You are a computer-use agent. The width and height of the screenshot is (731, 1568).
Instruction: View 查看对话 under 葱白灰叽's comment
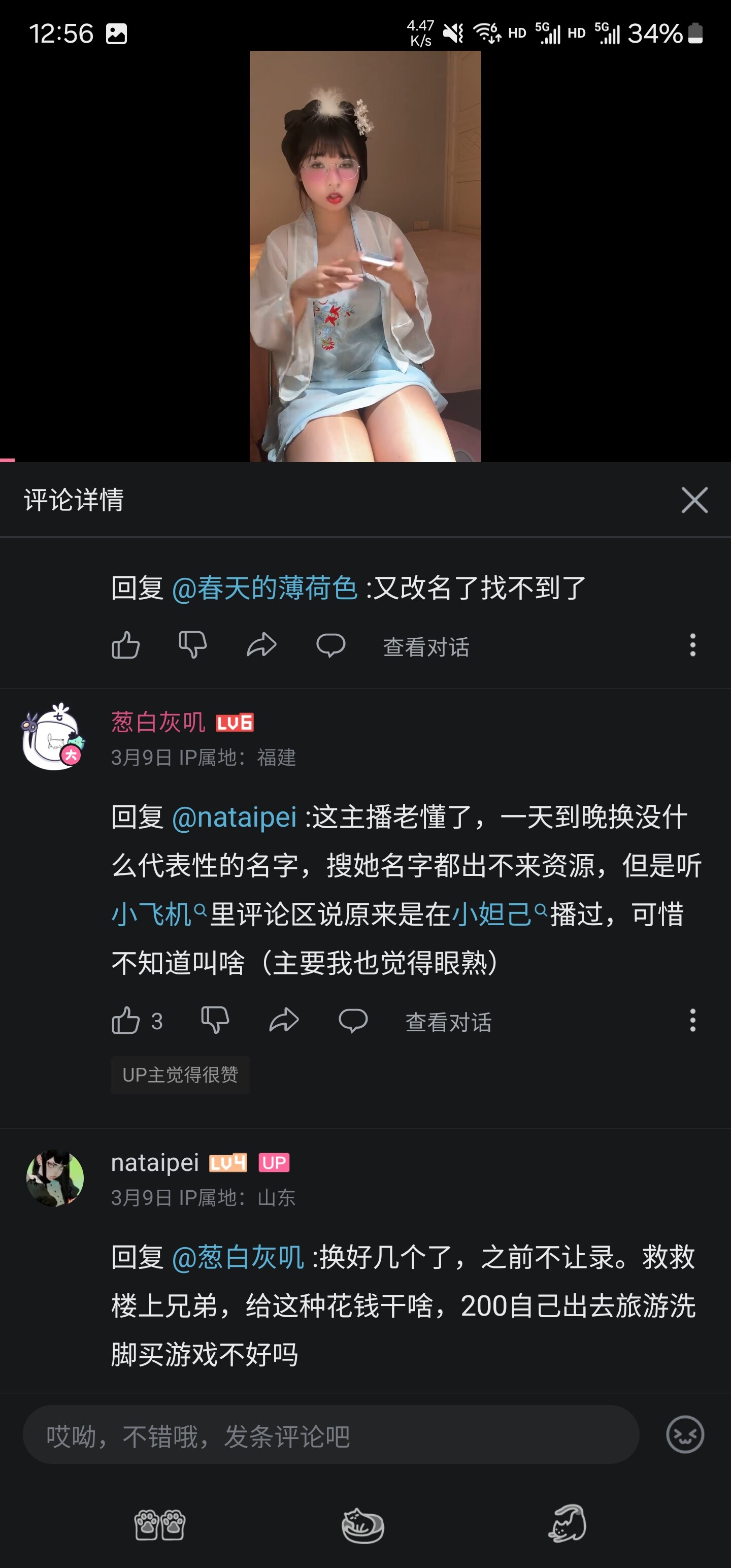(449, 1022)
